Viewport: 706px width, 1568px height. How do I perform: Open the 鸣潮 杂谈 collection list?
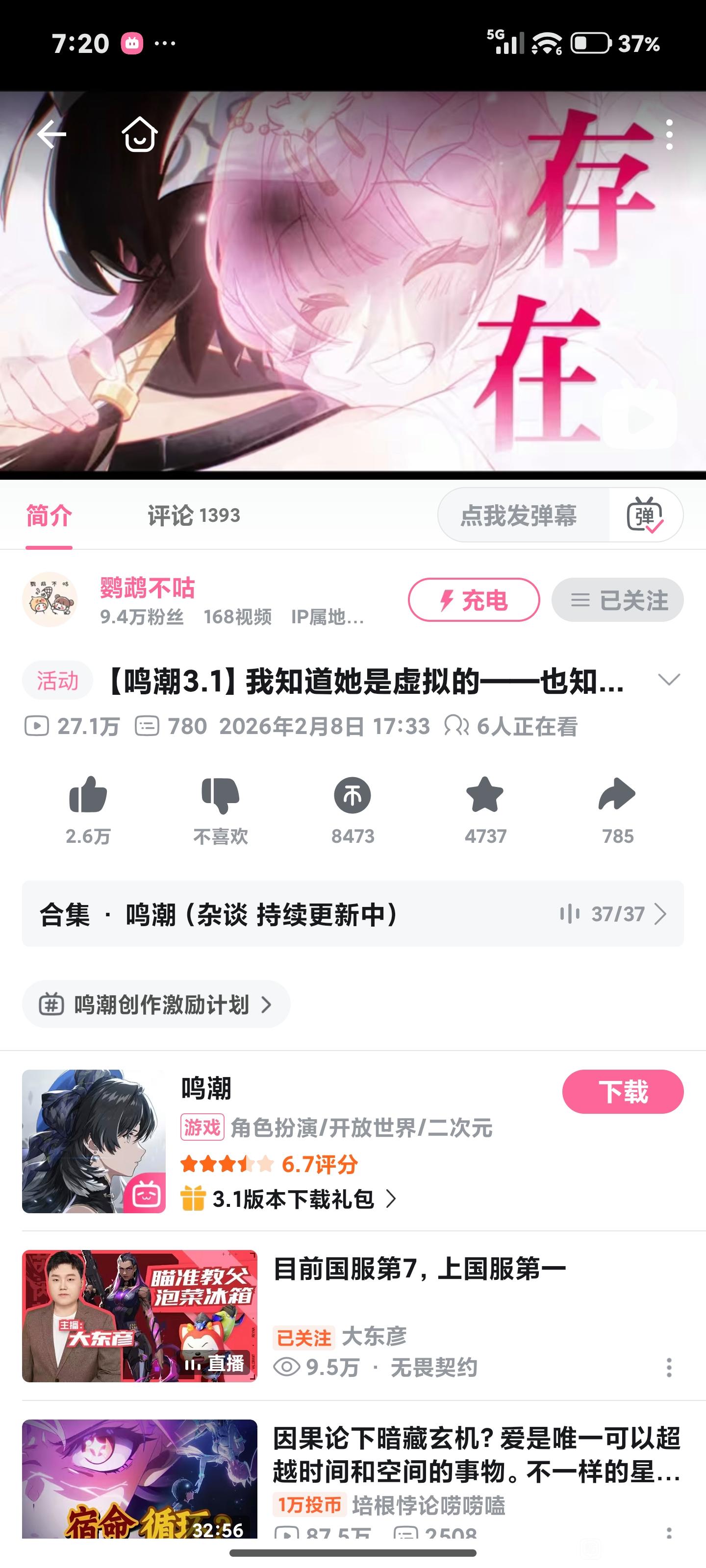[x=353, y=914]
